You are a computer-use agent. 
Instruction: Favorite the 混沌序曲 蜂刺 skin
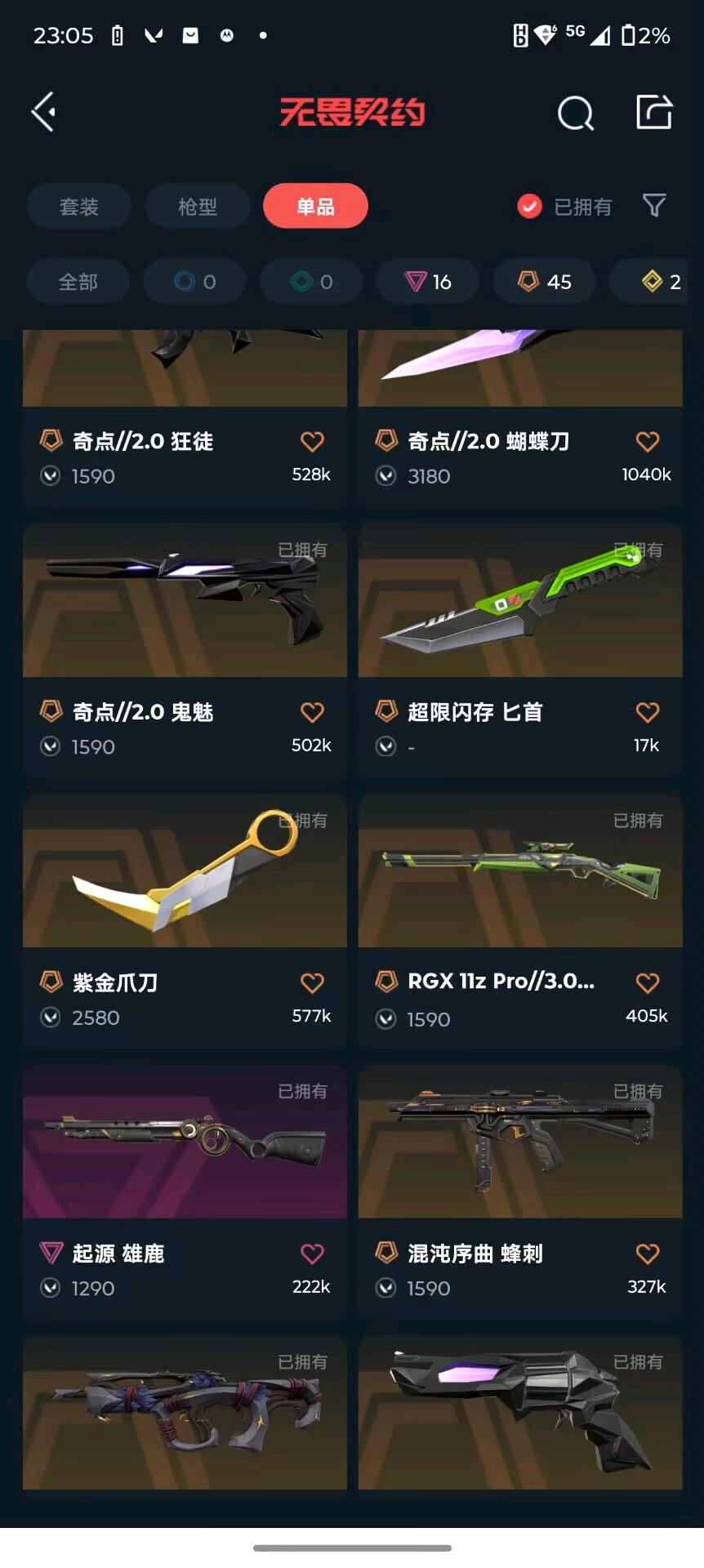click(x=647, y=1254)
